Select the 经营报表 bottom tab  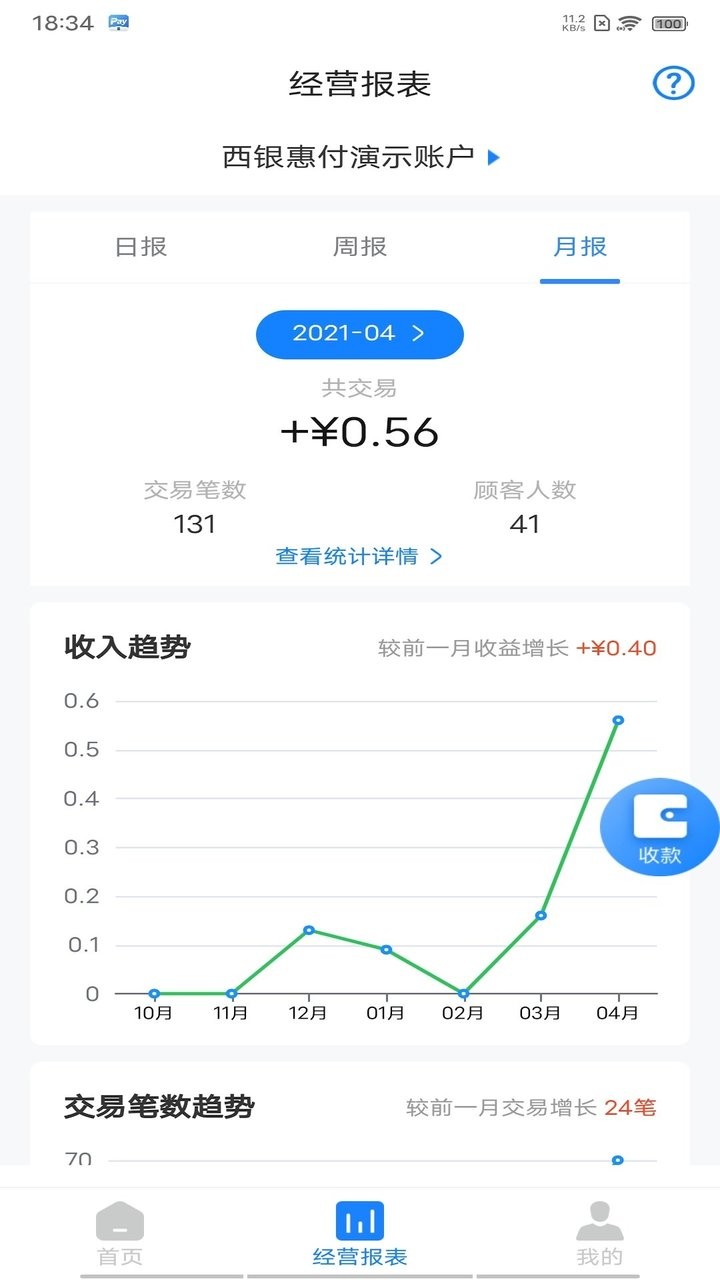[x=360, y=1234]
